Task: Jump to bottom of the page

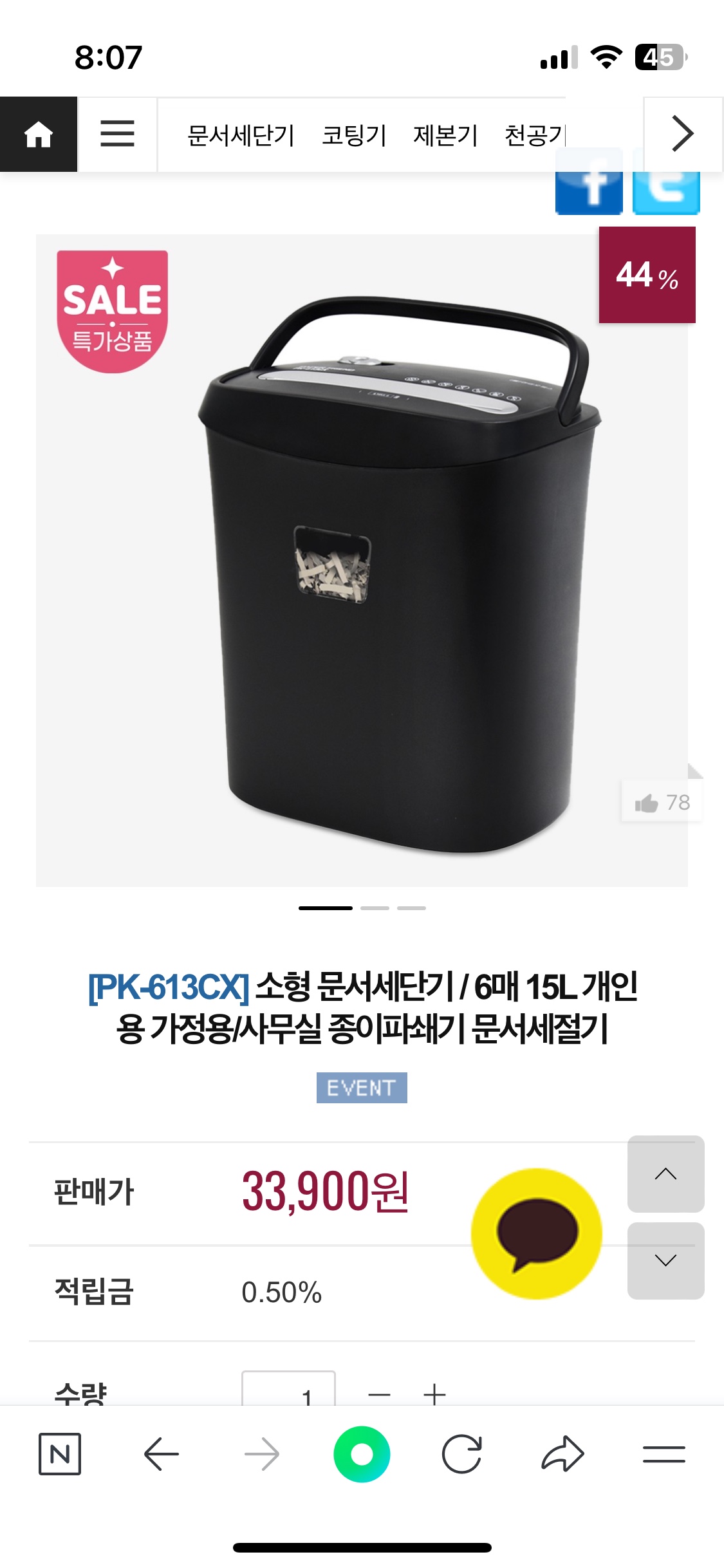Action: [665, 1260]
